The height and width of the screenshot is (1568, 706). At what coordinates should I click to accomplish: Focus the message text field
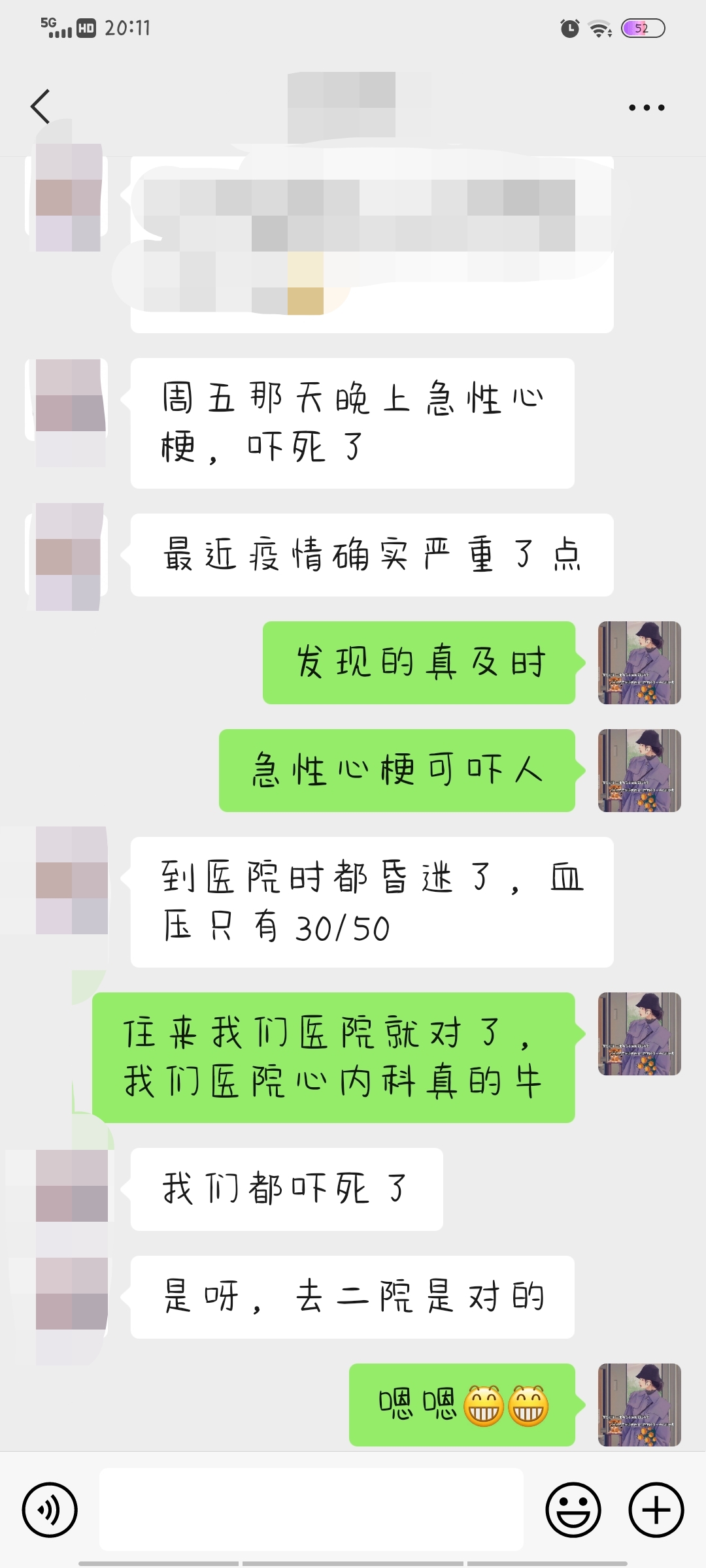[x=311, y=1509]
